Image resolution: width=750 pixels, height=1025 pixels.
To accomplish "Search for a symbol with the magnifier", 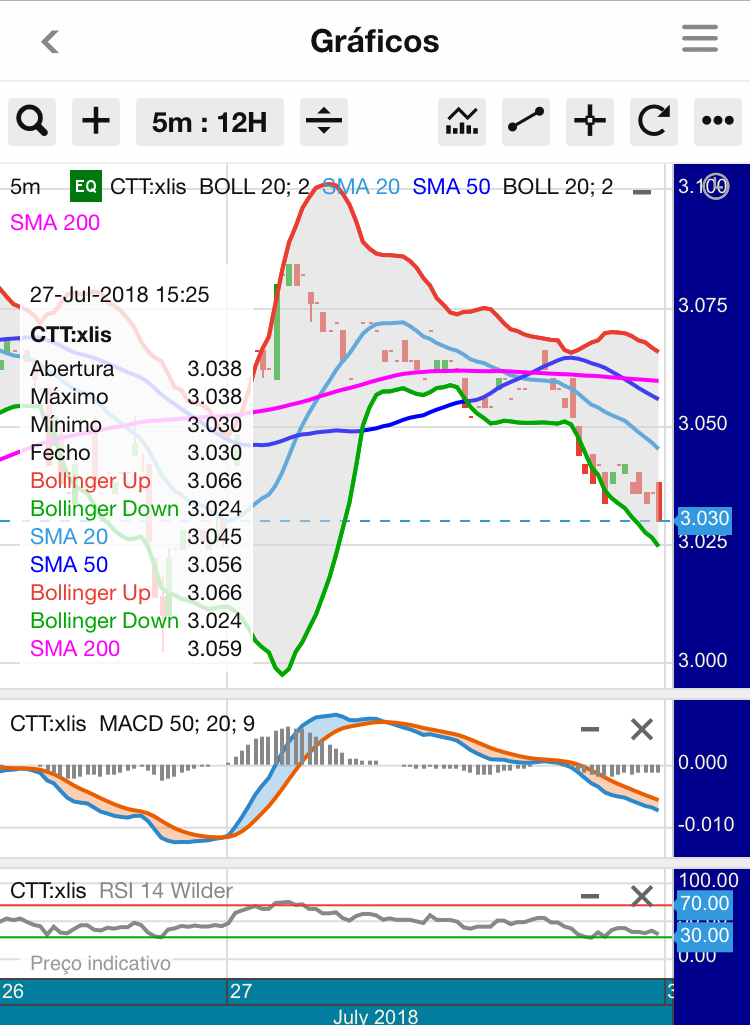I will coord(32,122).
